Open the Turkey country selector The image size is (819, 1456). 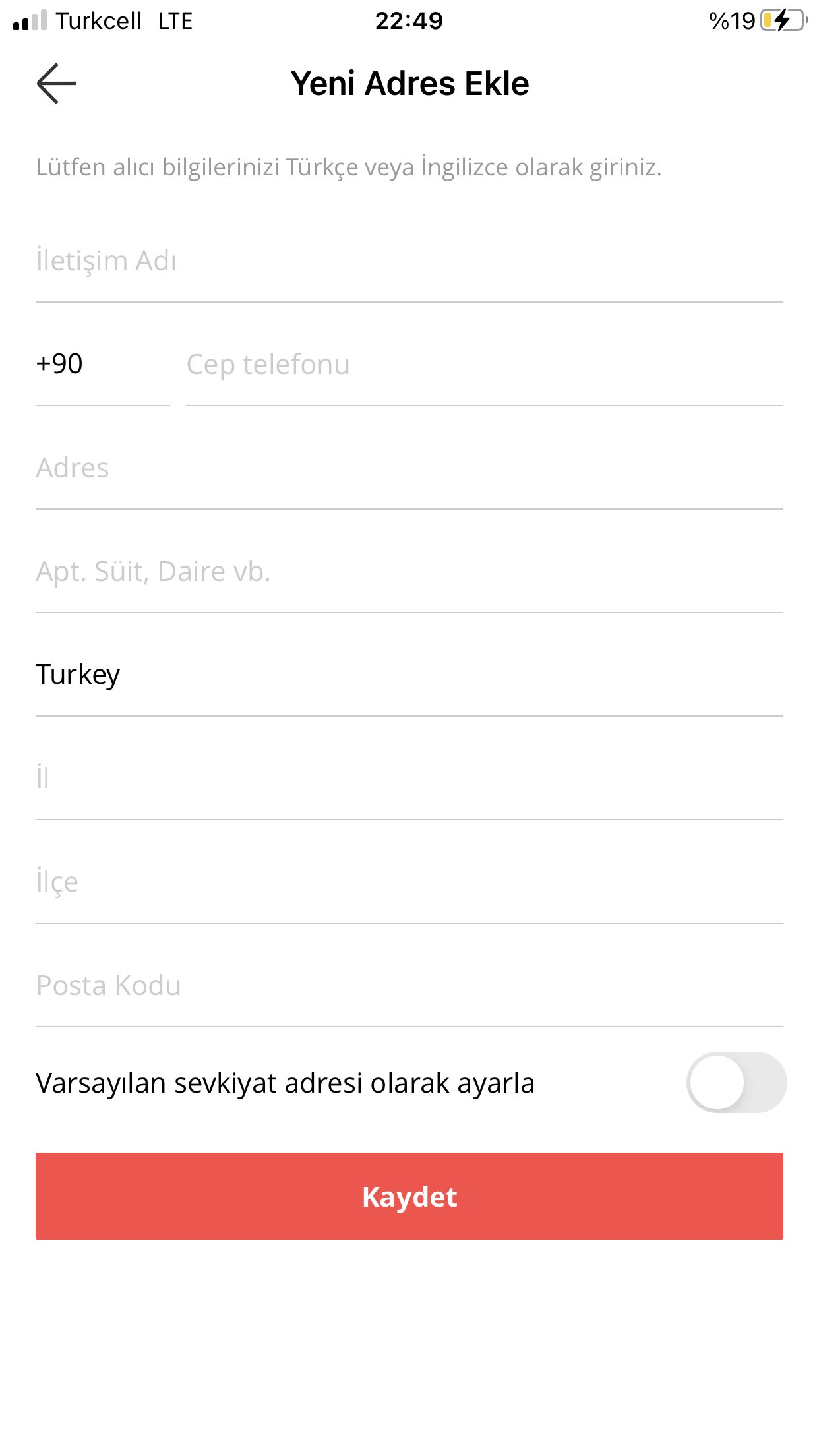pyautogui.click(x=409, y=675)
